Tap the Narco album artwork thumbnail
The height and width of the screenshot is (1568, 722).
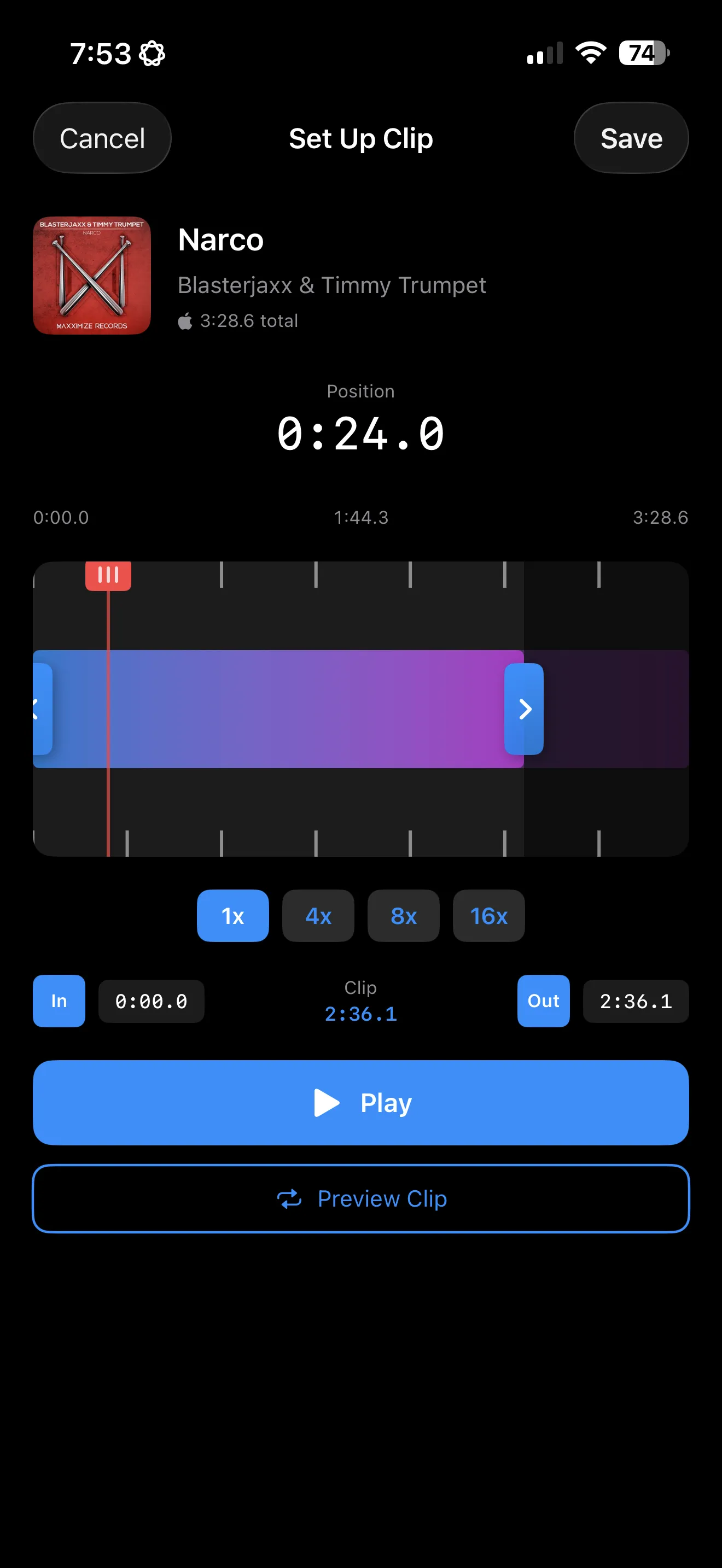coord(91,275)
